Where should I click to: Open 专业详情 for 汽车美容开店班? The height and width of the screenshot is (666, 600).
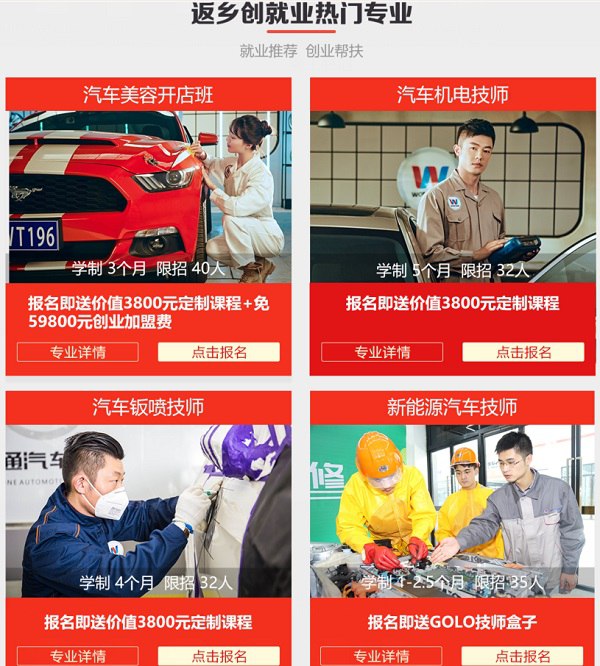click(x=77, y=352)
